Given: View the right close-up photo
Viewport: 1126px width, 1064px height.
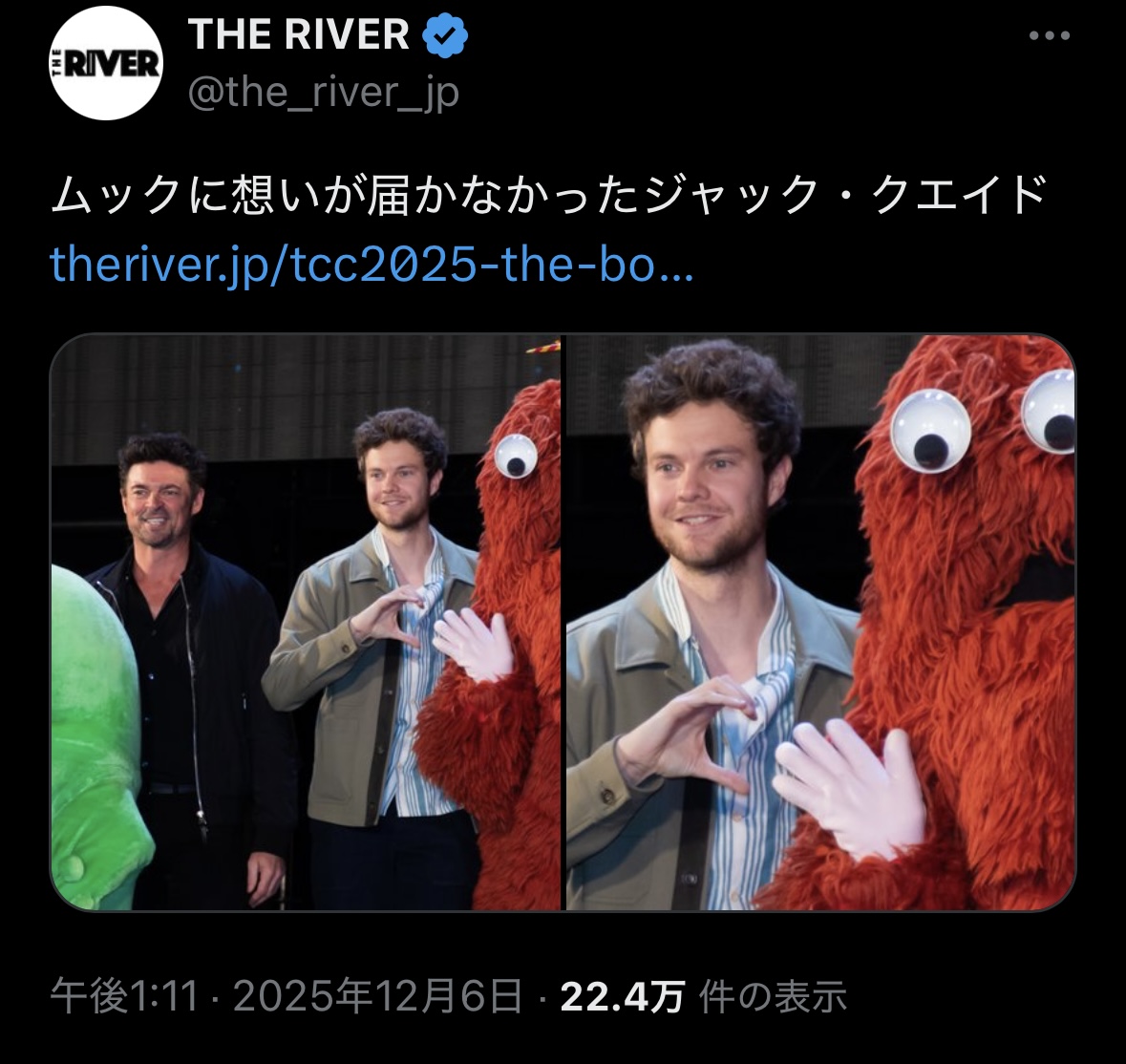Looking at the screenshot, I should click(820, 622).
